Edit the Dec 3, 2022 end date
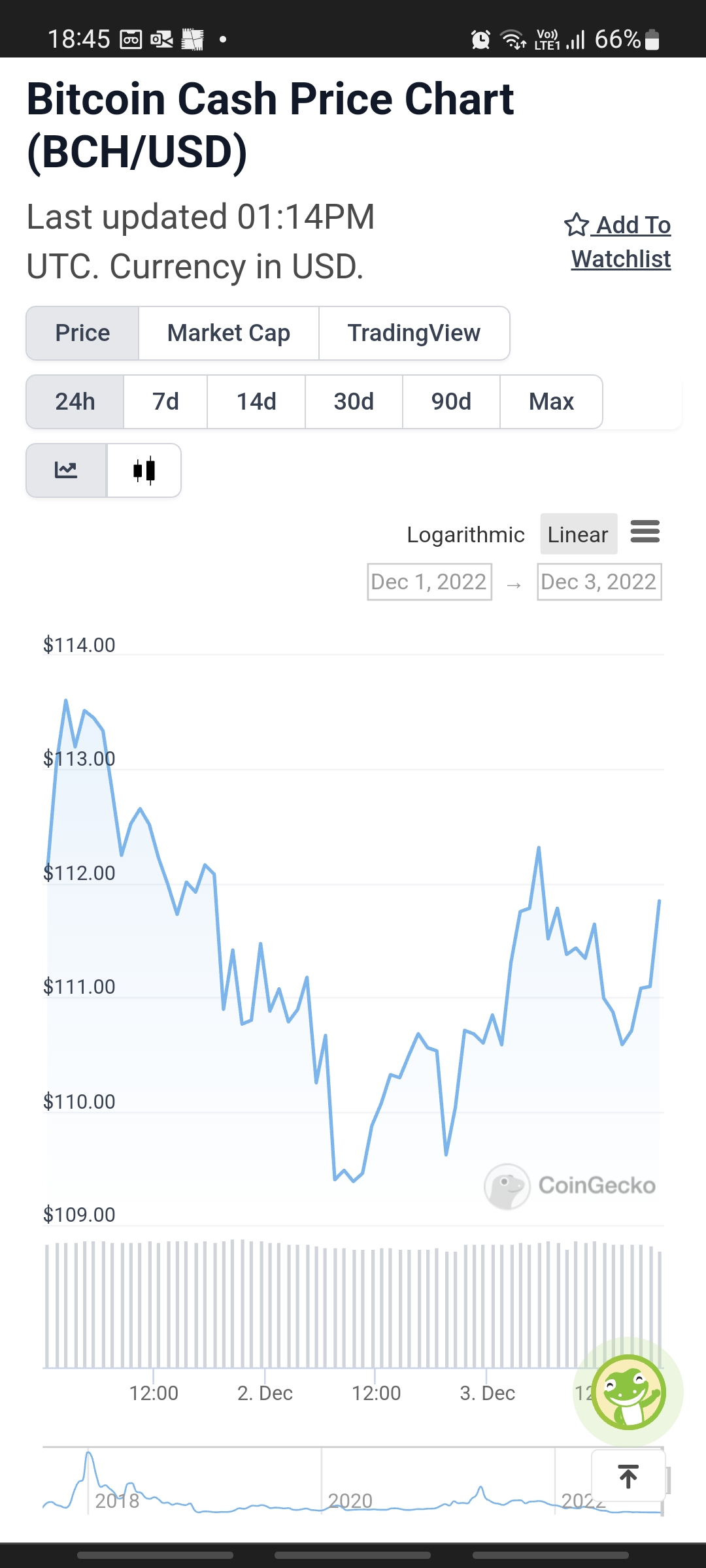706x1568 pixels. pyautogui.click(x=599, y=581)
